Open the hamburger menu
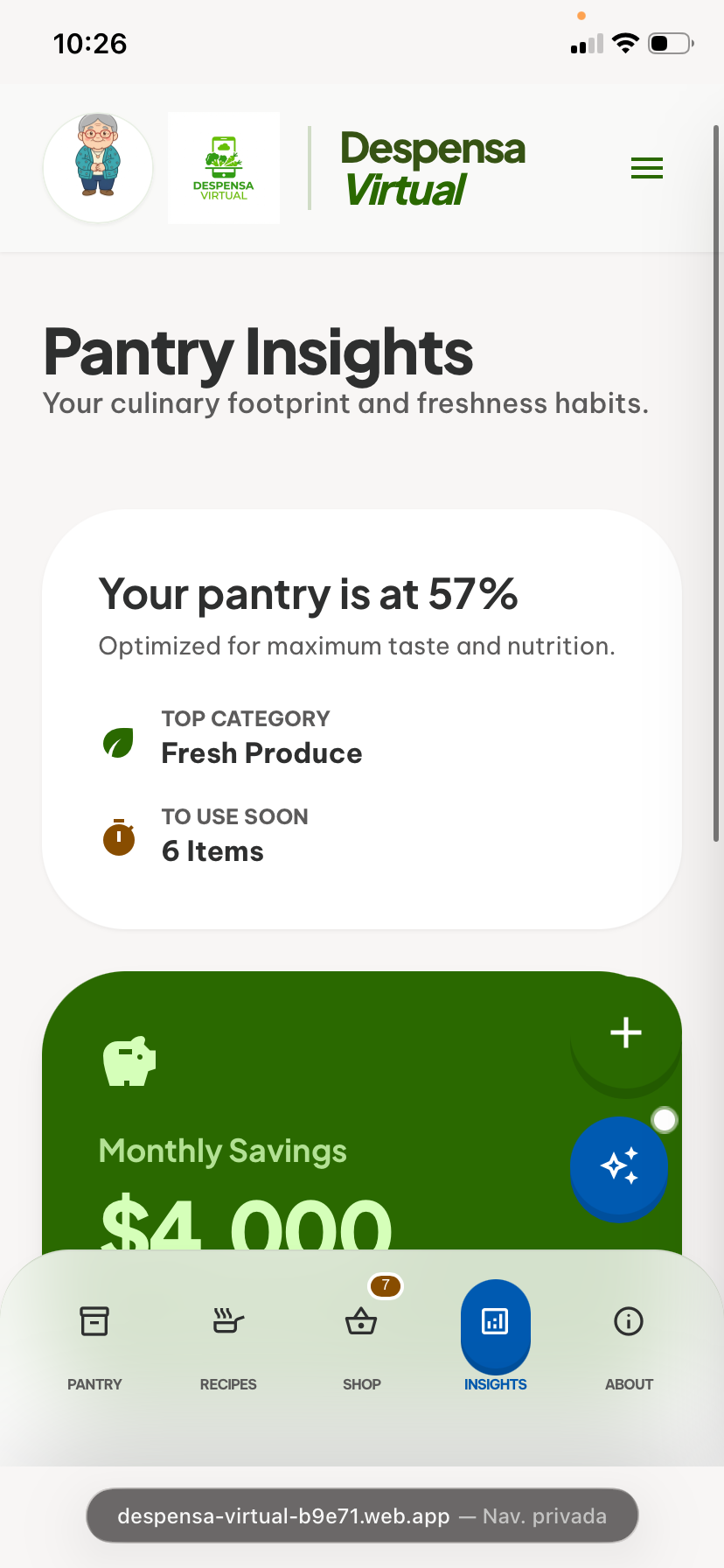 (x=647, y=168)
